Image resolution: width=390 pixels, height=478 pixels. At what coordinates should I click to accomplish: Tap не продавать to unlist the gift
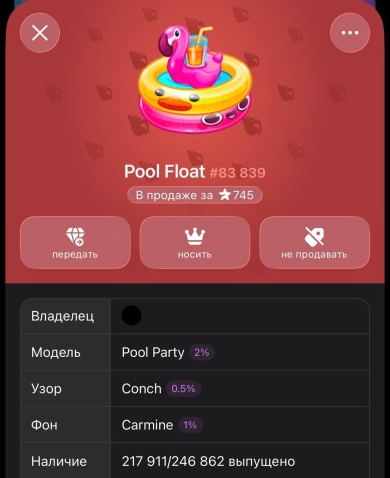[314, 242]
